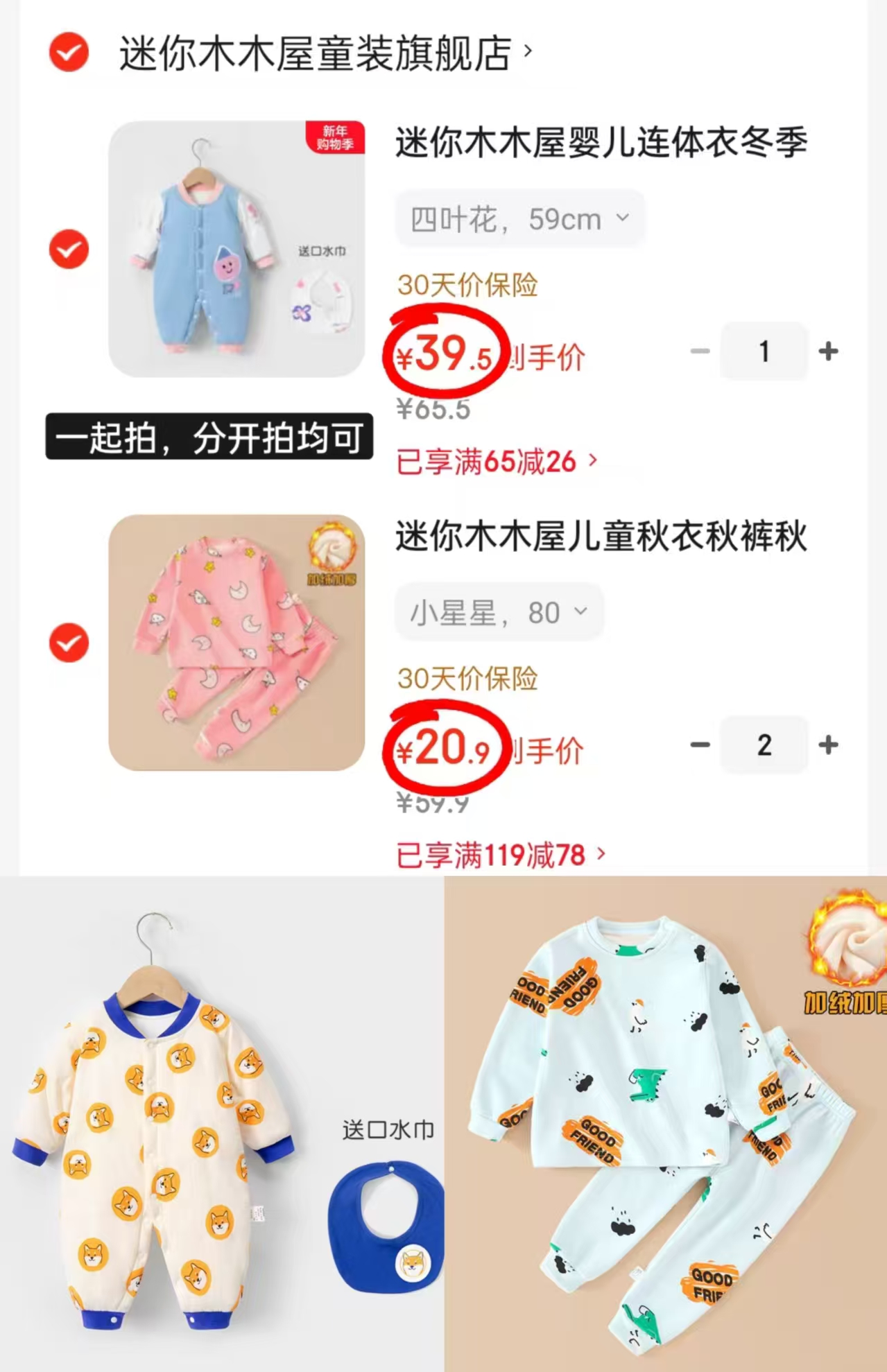
Task: Open the SKU selector showing 小星星, 80
Action: click(498, 611)
